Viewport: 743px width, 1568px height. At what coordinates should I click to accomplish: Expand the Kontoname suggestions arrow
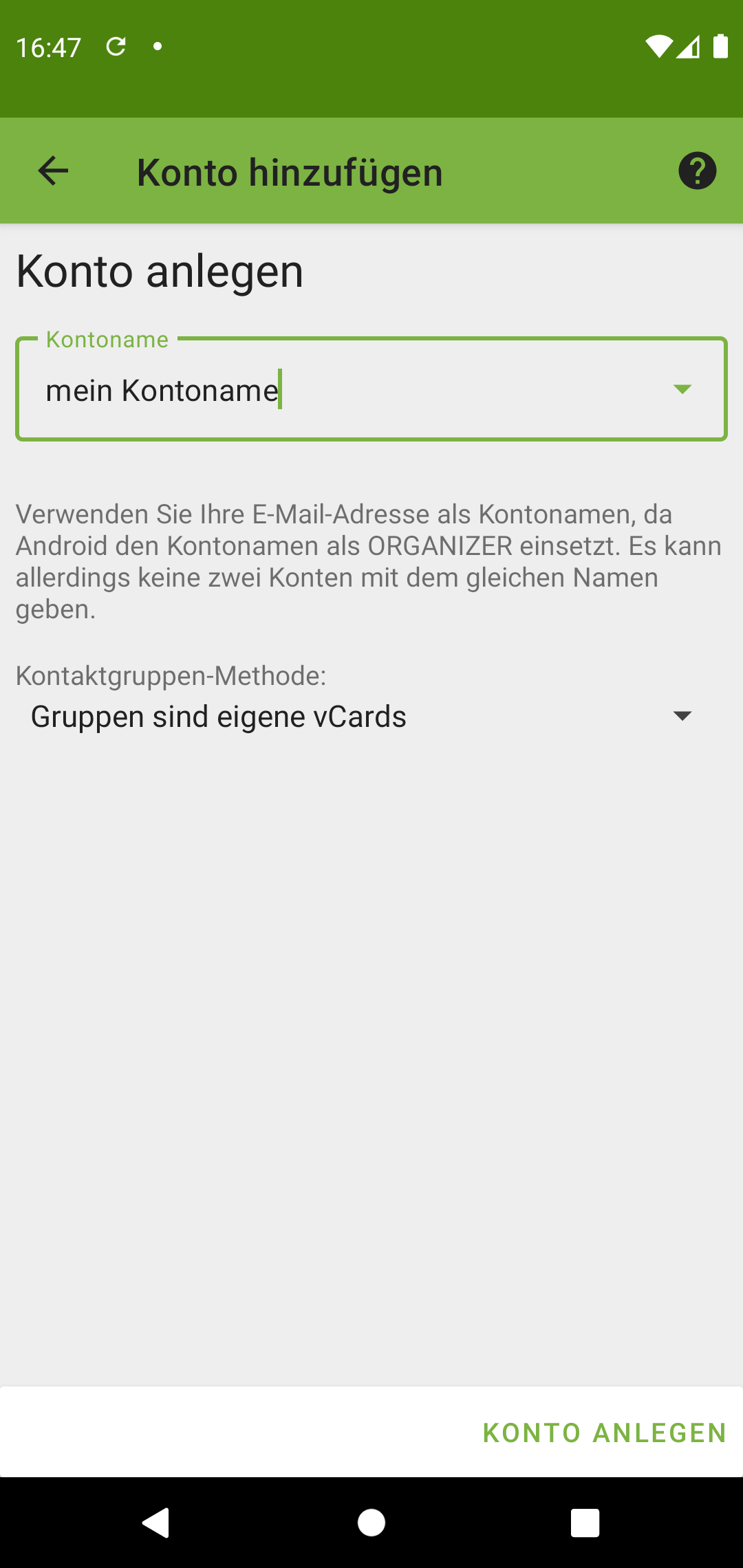(682, 389)
